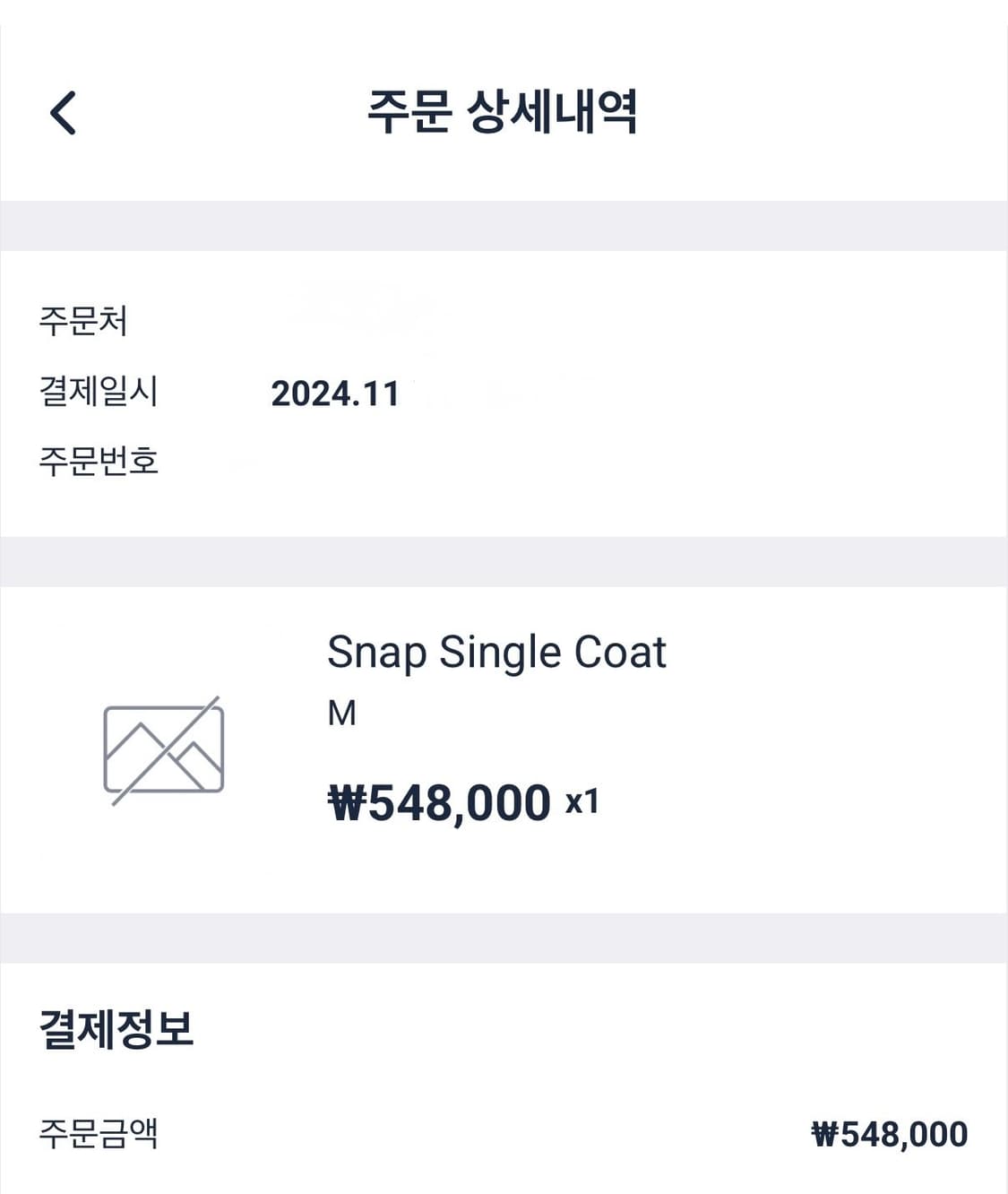The image size is (1008, 1194).
Task: Open the Snap Single Coat product link
Action: pos(496,652)
